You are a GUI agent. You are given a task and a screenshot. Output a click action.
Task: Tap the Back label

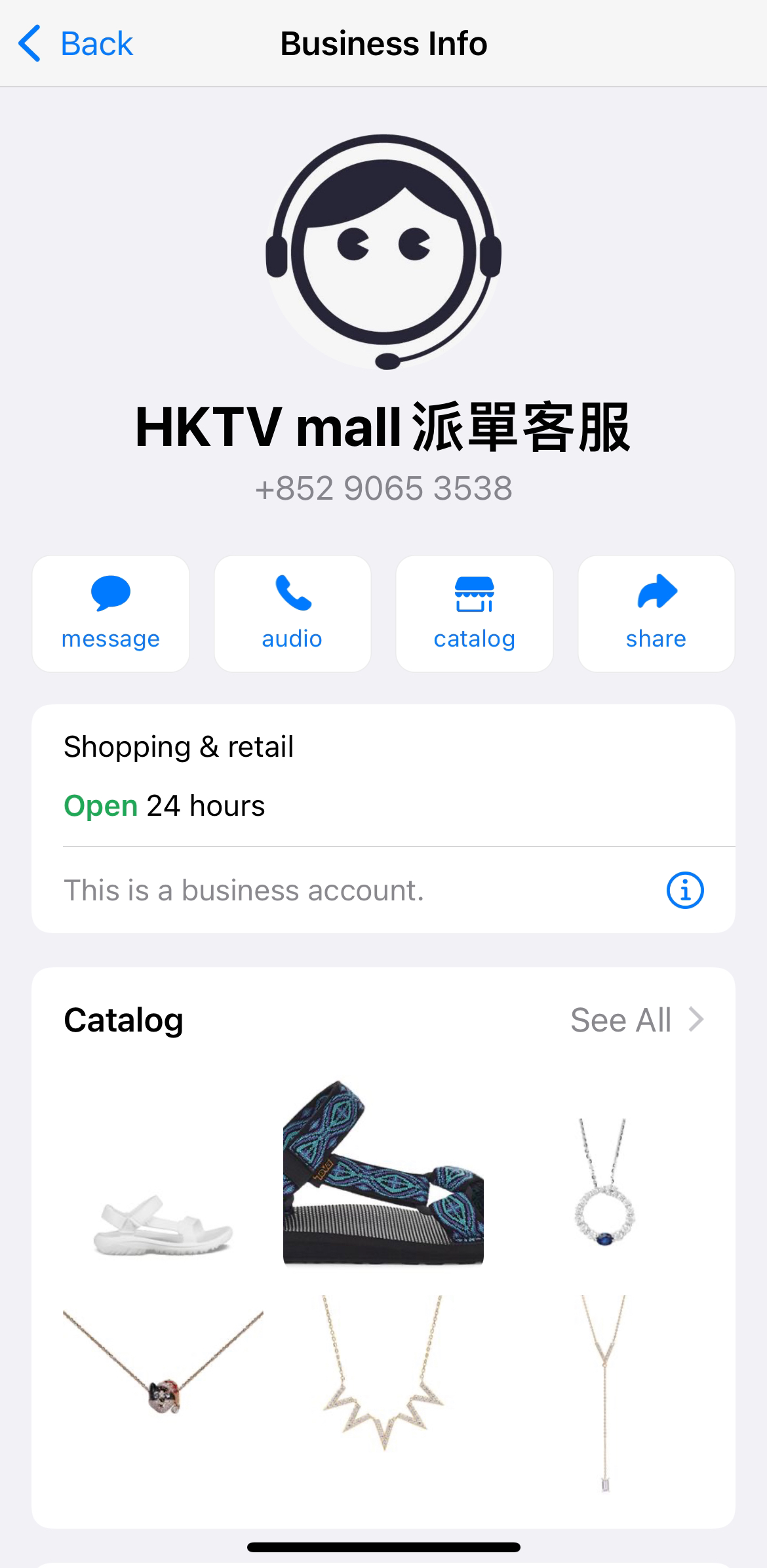click(x=97, y=43)
